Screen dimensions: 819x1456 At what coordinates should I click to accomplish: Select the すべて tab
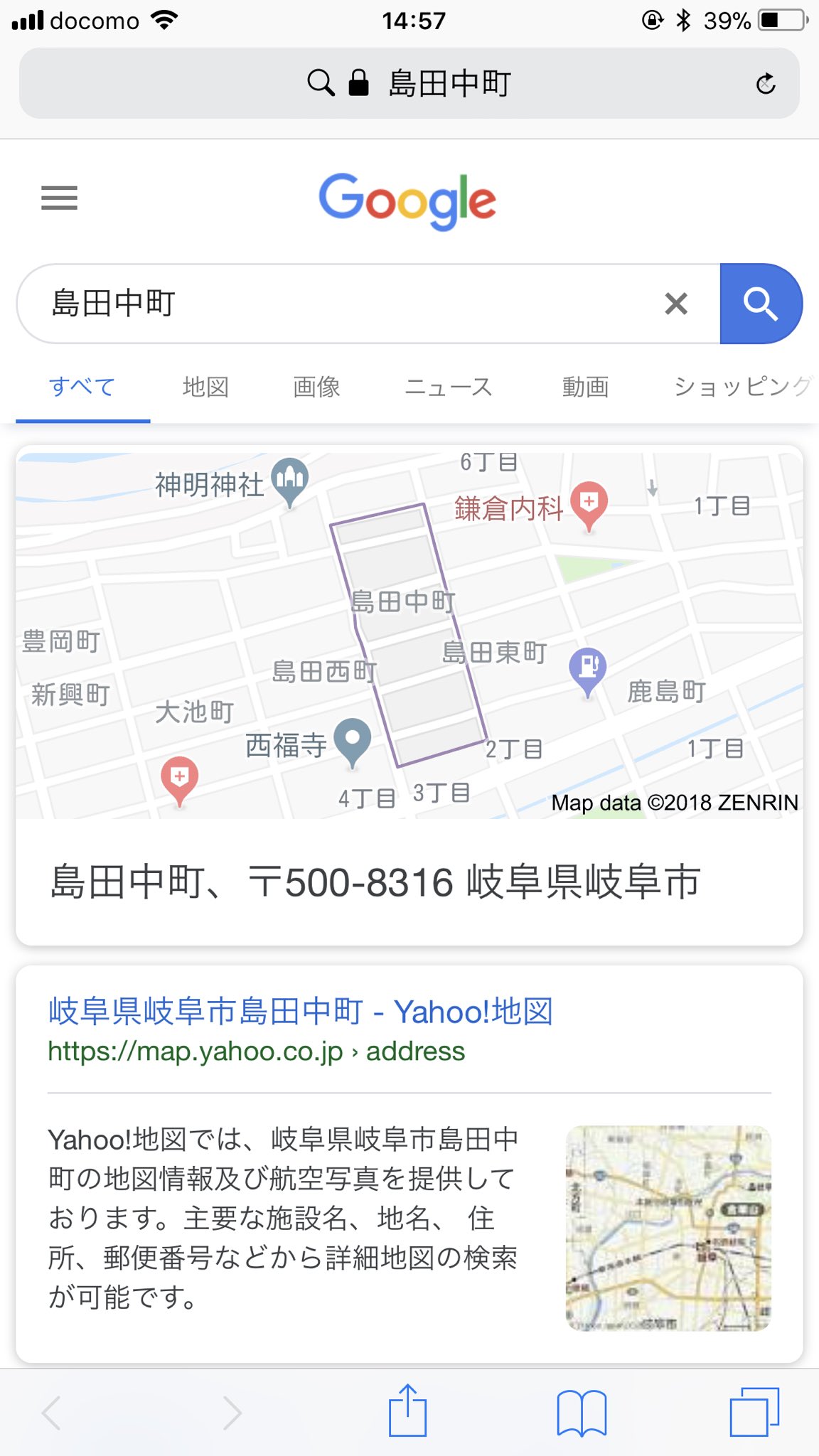click(82, 387)
